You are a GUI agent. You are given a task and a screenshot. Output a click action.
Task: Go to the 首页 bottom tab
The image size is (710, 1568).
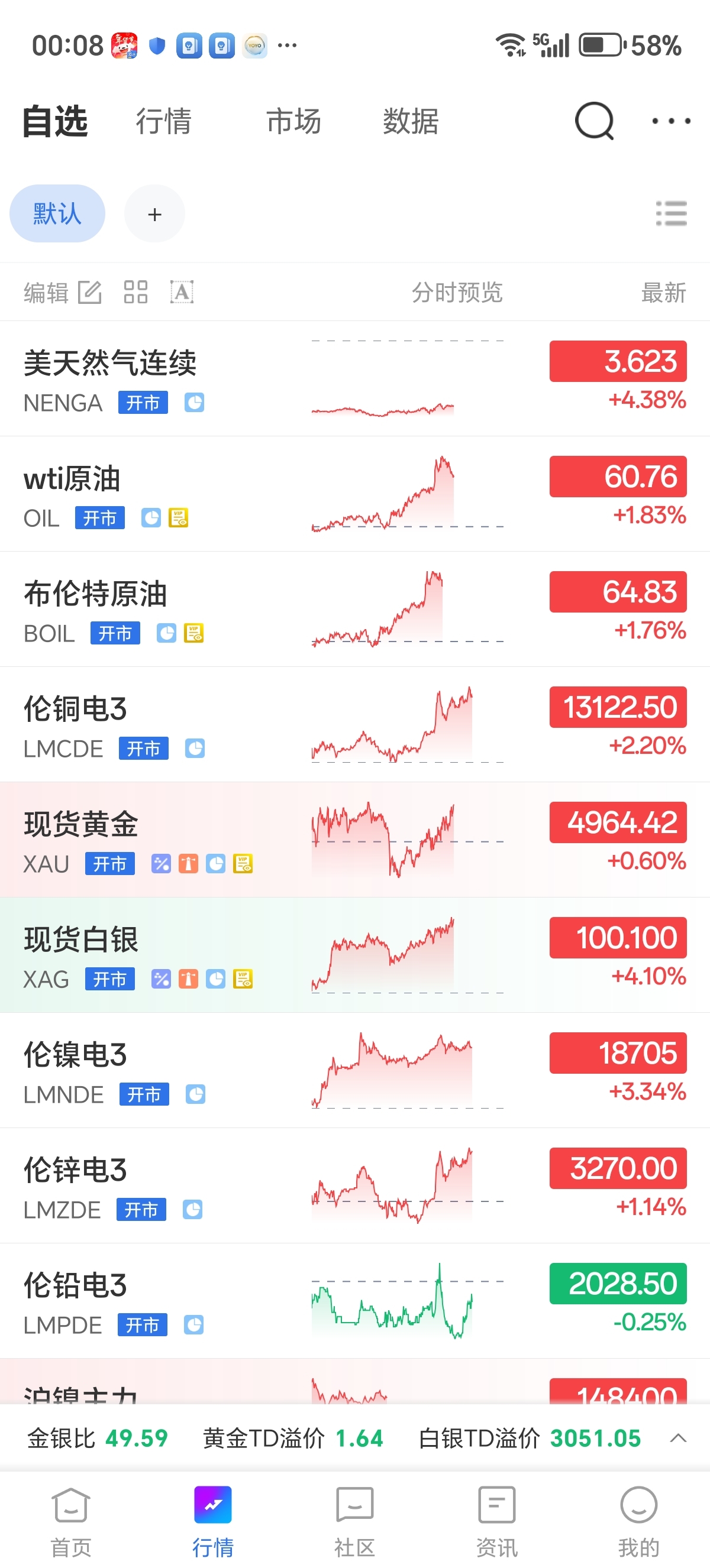[x=70, y=1521]
